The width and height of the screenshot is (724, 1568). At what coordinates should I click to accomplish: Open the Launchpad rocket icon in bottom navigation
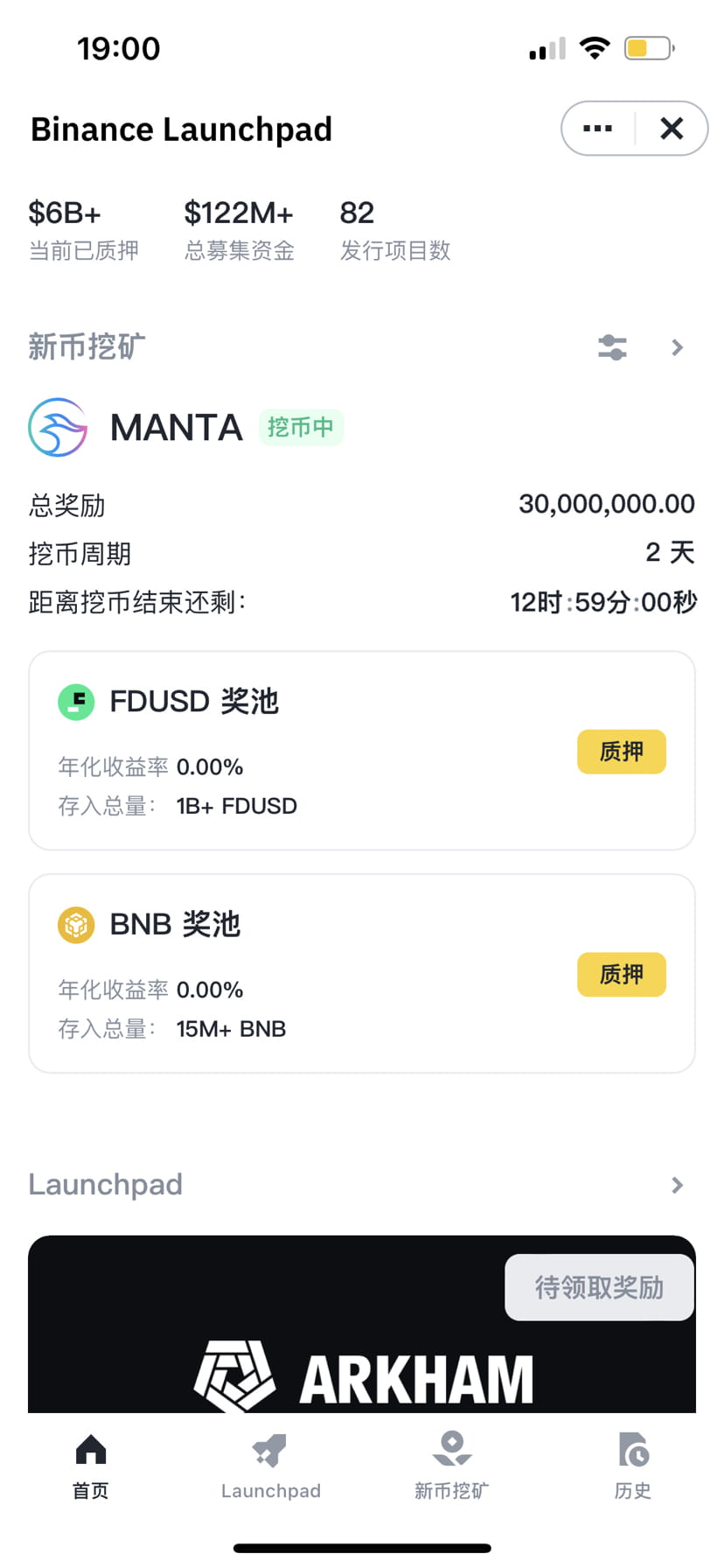pyautogui.click(x=270, y=1448)
